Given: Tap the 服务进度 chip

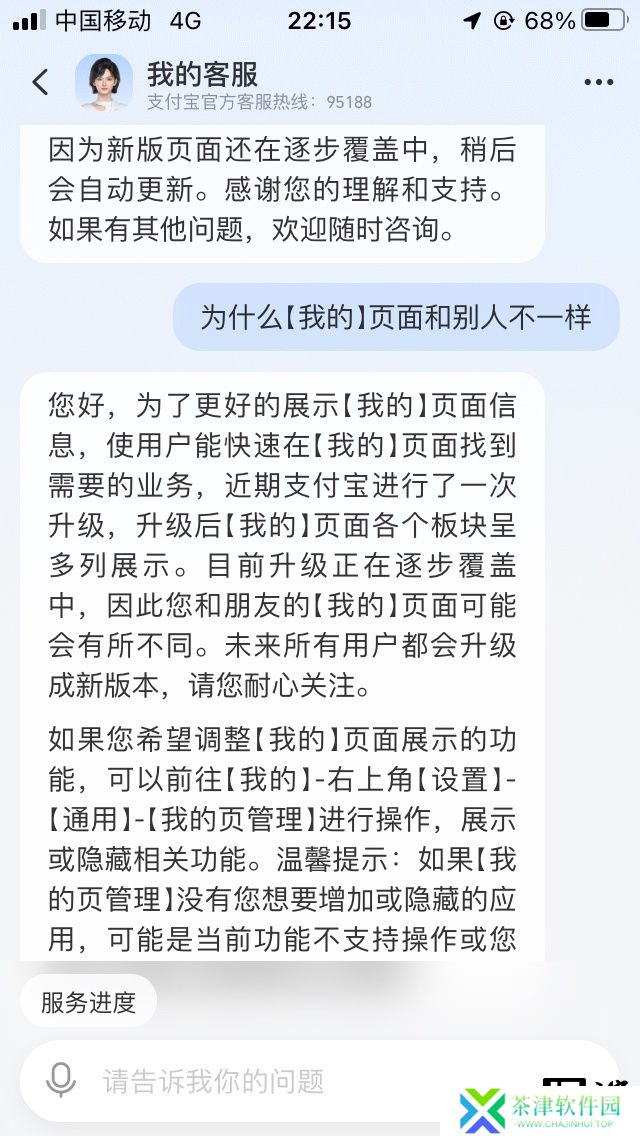Looking at the screenshot, I should coord(88,1003).
